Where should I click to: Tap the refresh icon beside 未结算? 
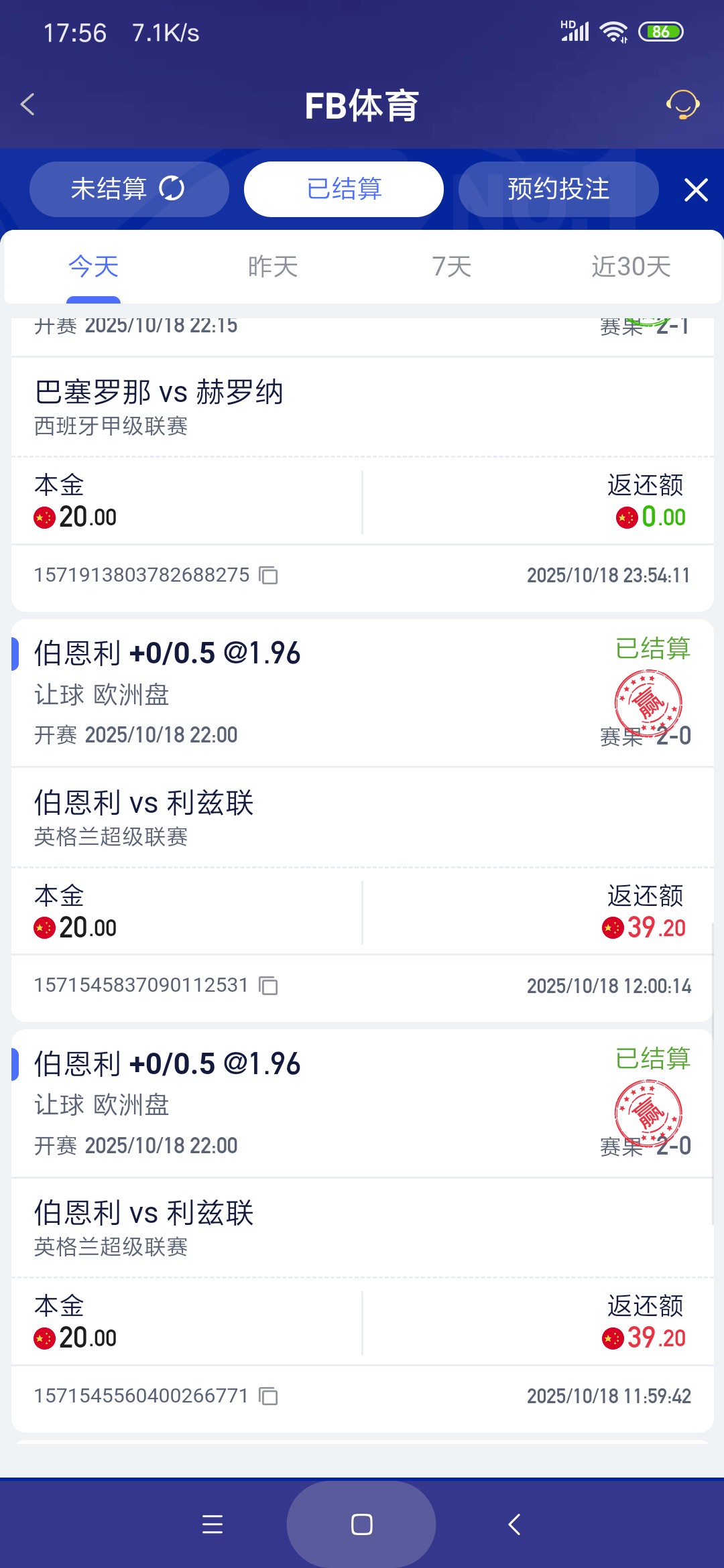[172, 189]
